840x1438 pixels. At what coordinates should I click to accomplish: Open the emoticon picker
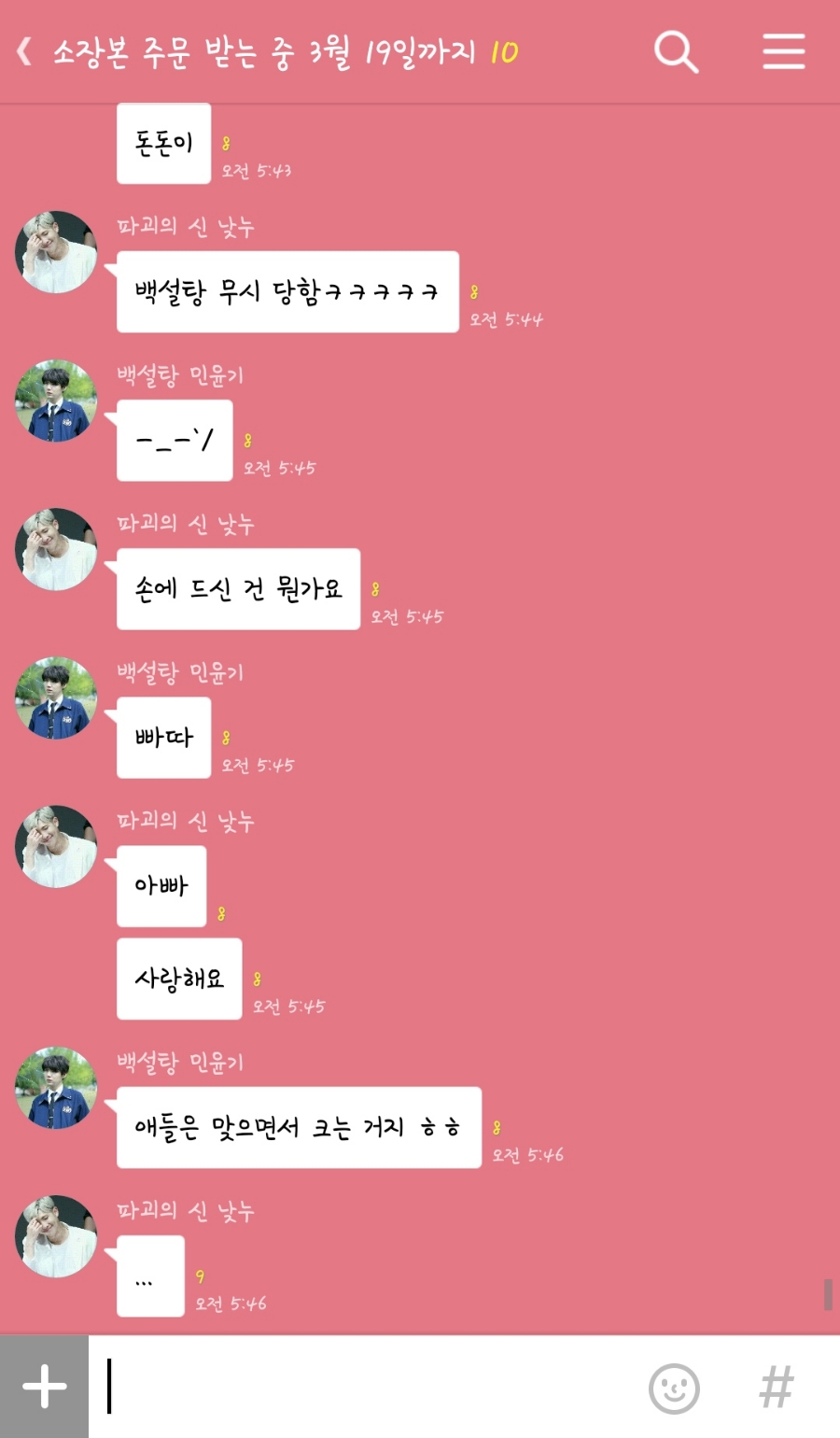point(674,1388)
